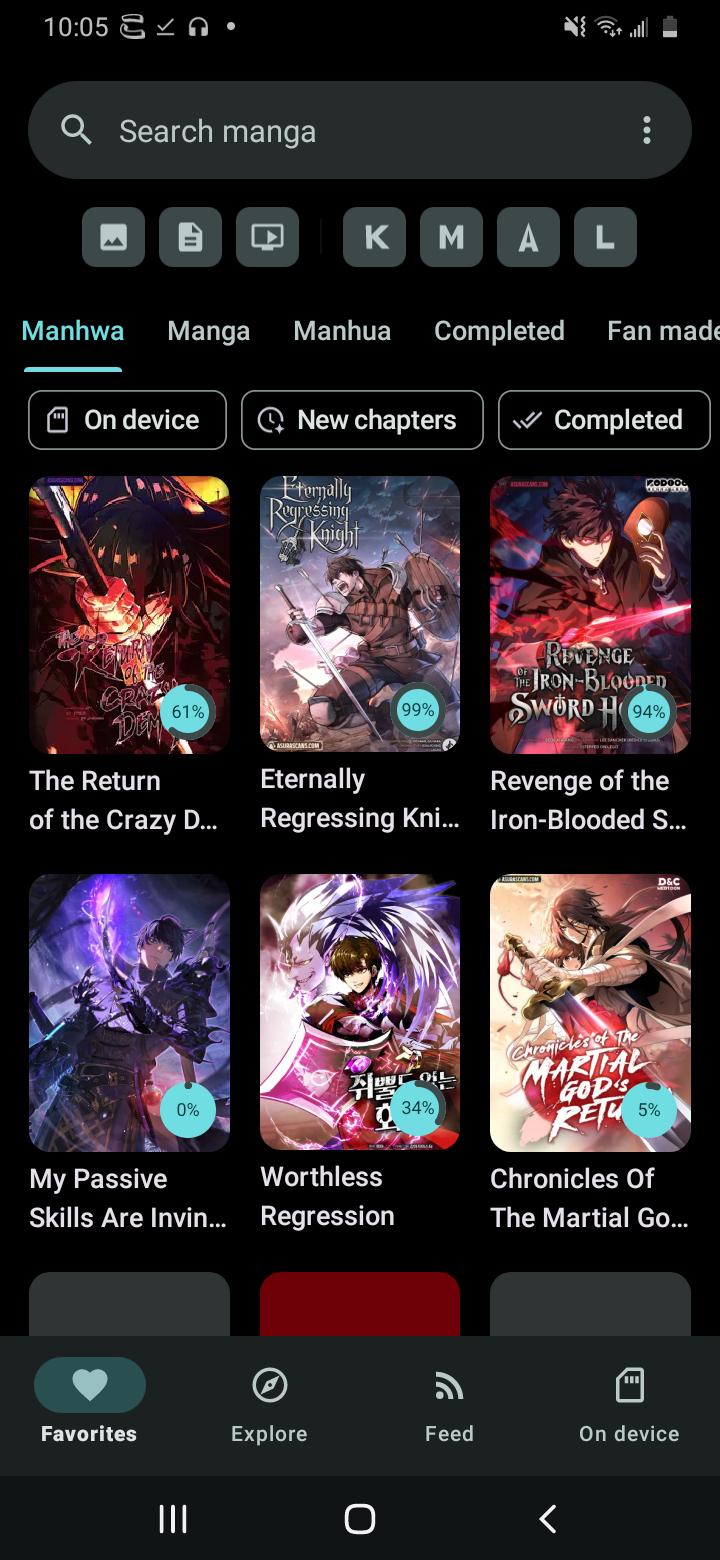
Task: Open the Worthless Regression cover thumbnail
Action: coord(360,1012)
